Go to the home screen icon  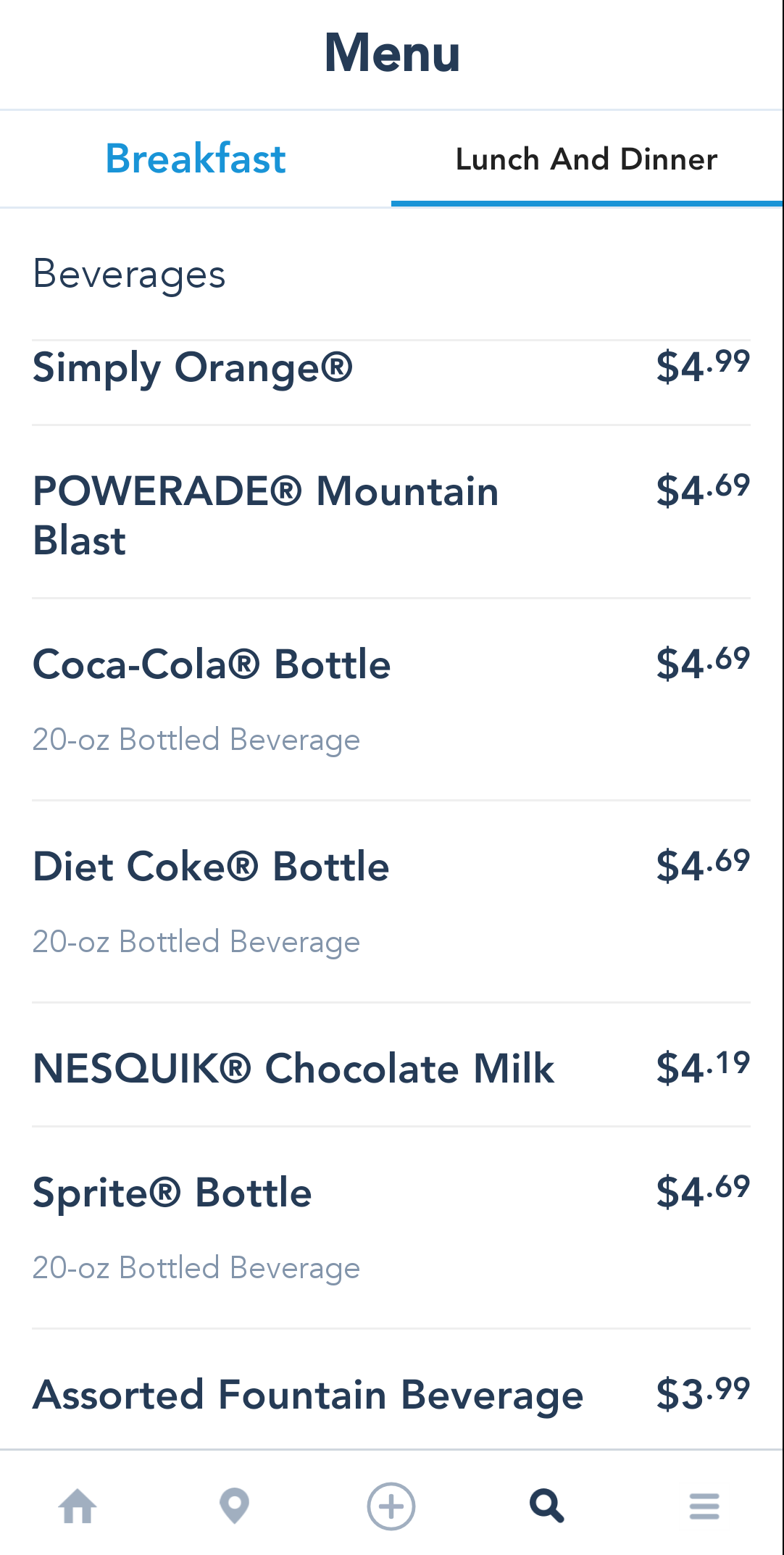[x=78, y=1506]
